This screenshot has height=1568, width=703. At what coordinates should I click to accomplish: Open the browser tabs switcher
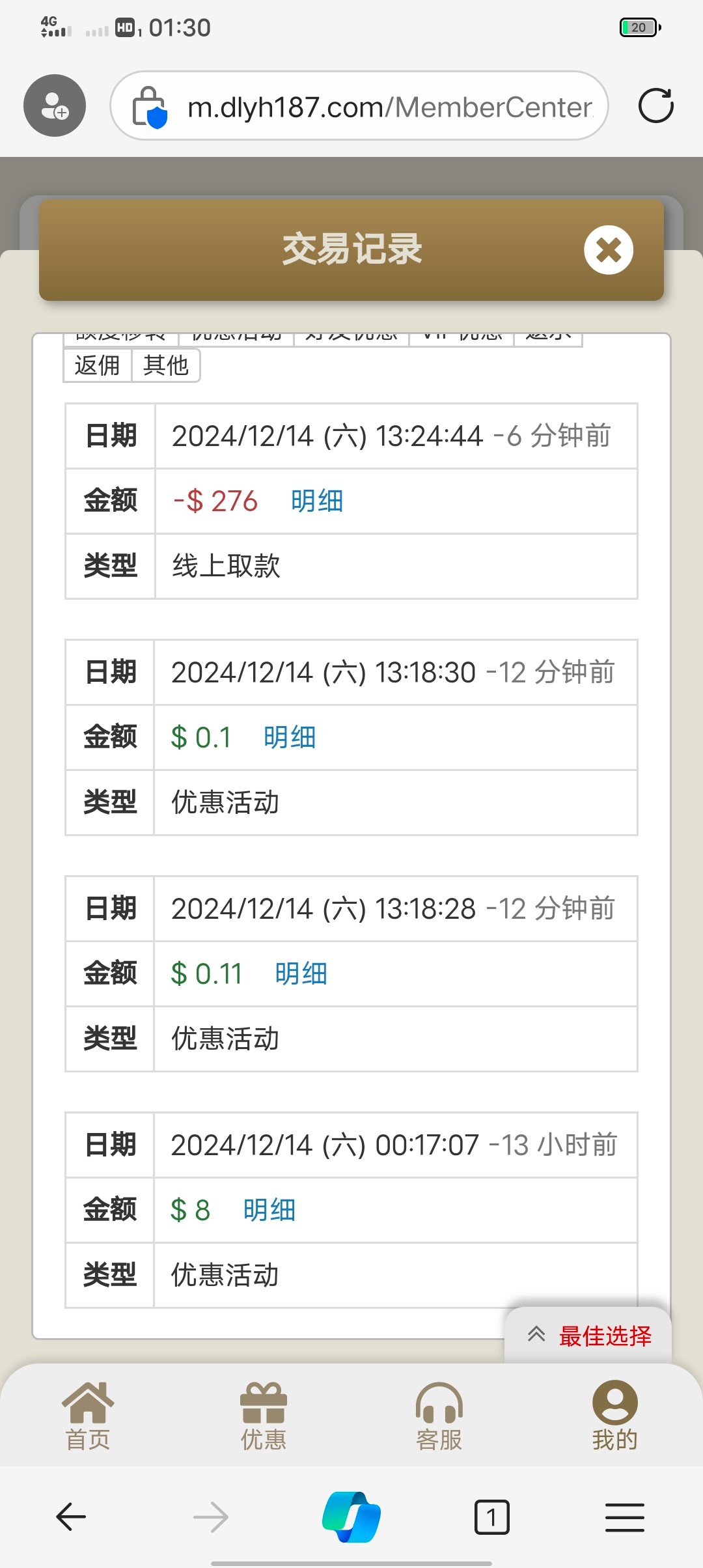pos(491,1517)
